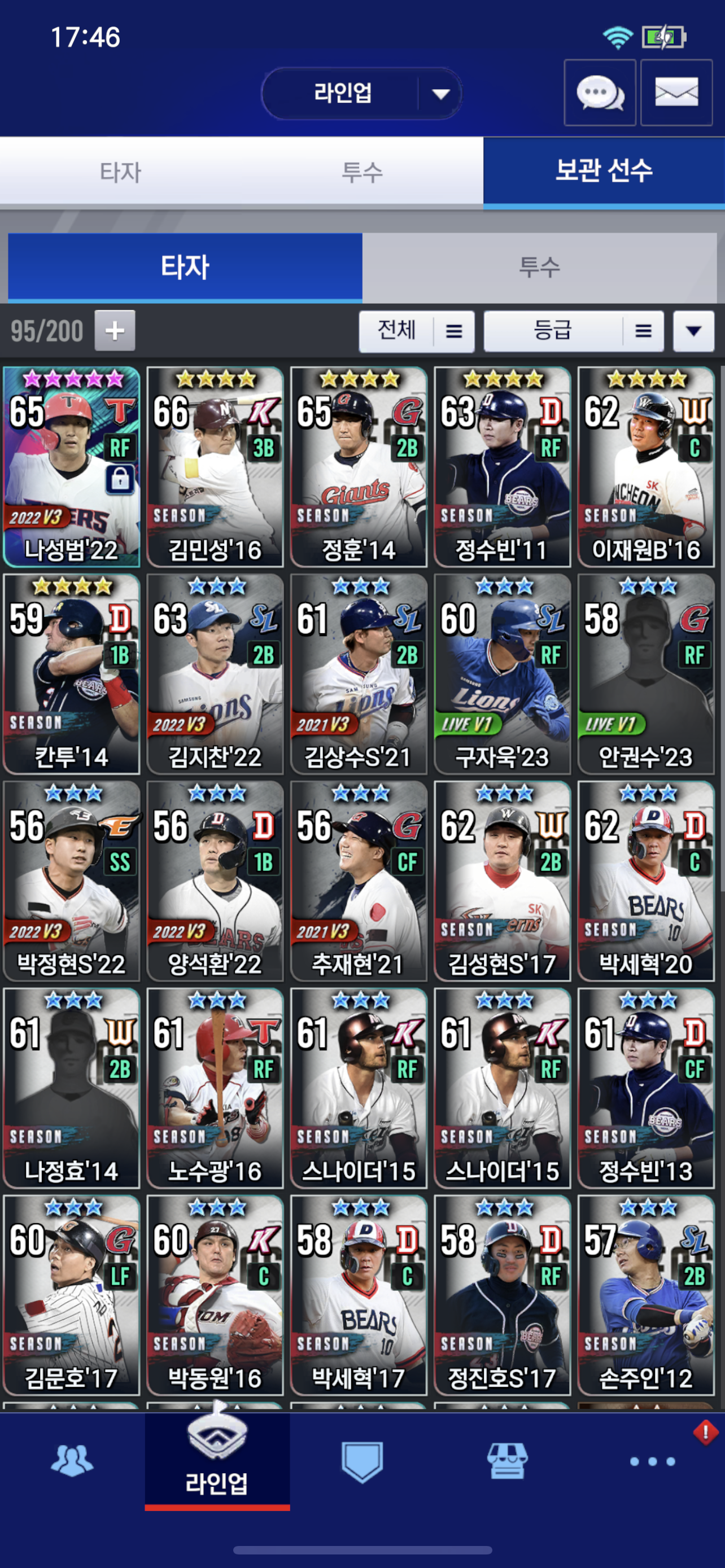Open the chat bubble icon

tap(600, 93)
